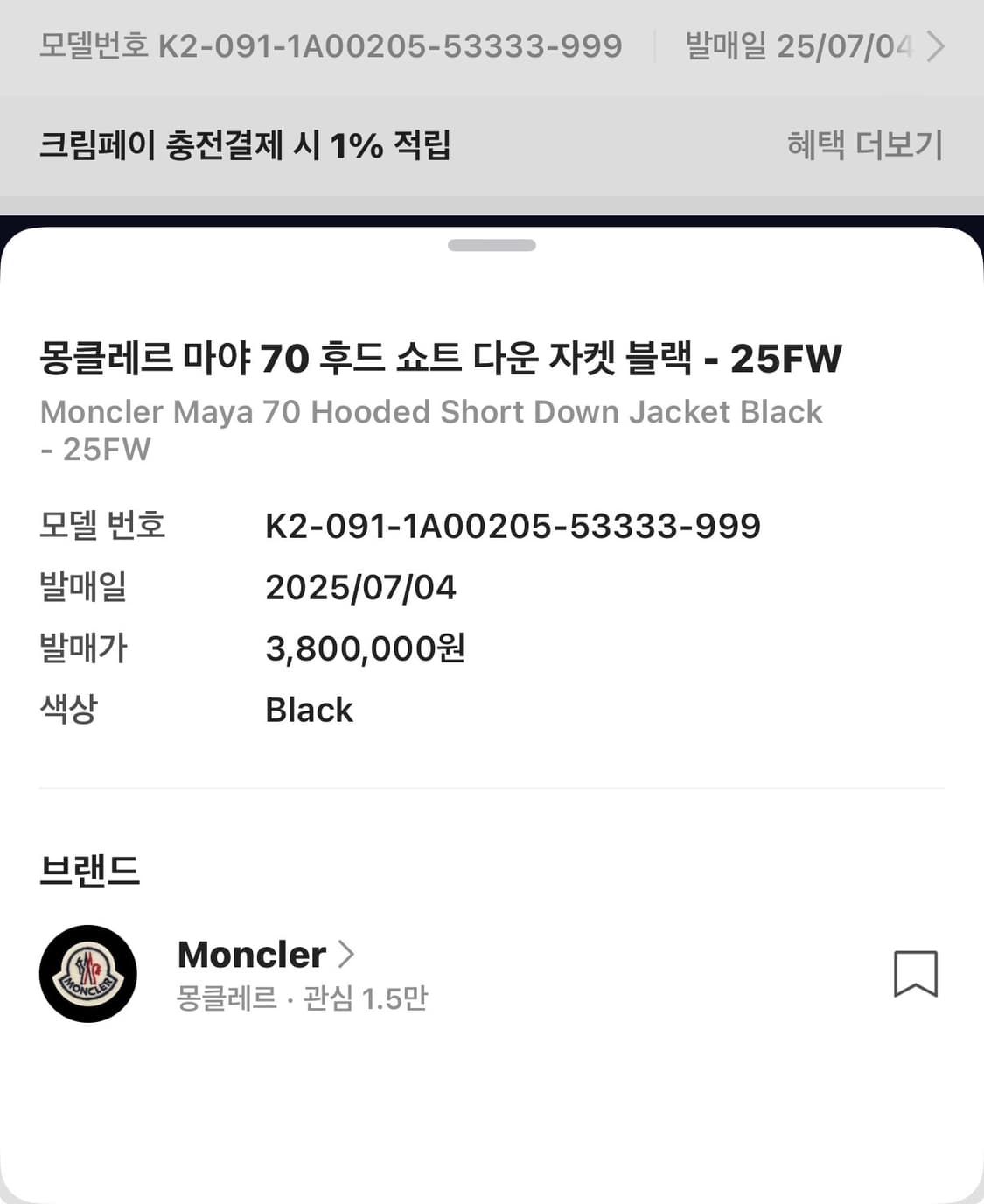Tap the drag handle atop the detail sheet
Screen dimensions: 984x1204
tap(492, 246)
